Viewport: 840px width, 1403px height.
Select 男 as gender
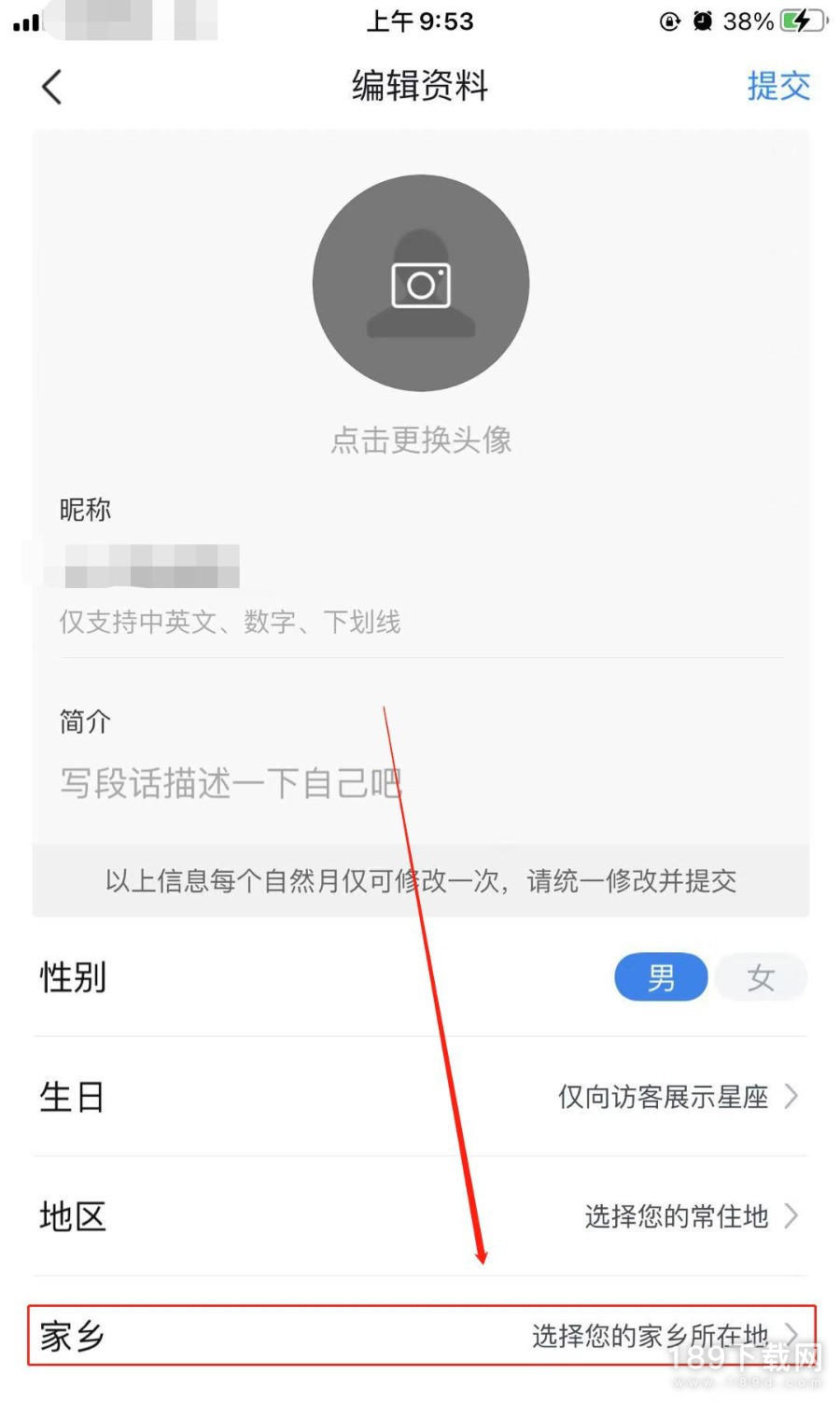point(661,977)
